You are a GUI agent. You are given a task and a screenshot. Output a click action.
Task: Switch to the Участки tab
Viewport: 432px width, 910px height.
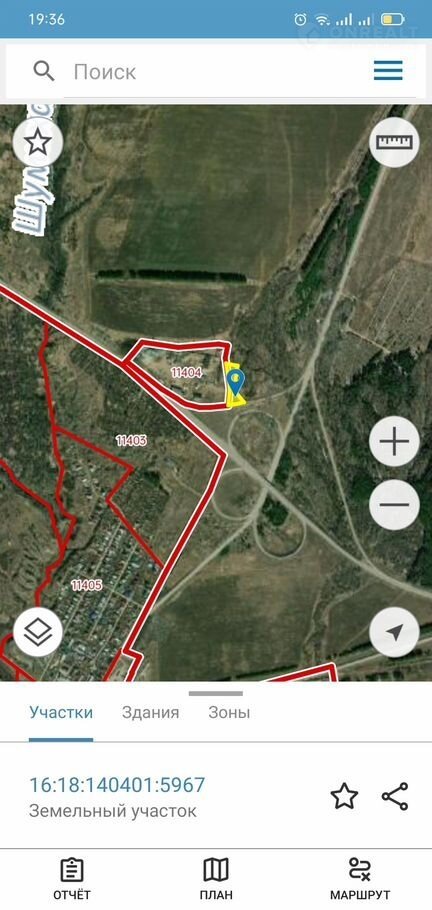tap(61, 713)
